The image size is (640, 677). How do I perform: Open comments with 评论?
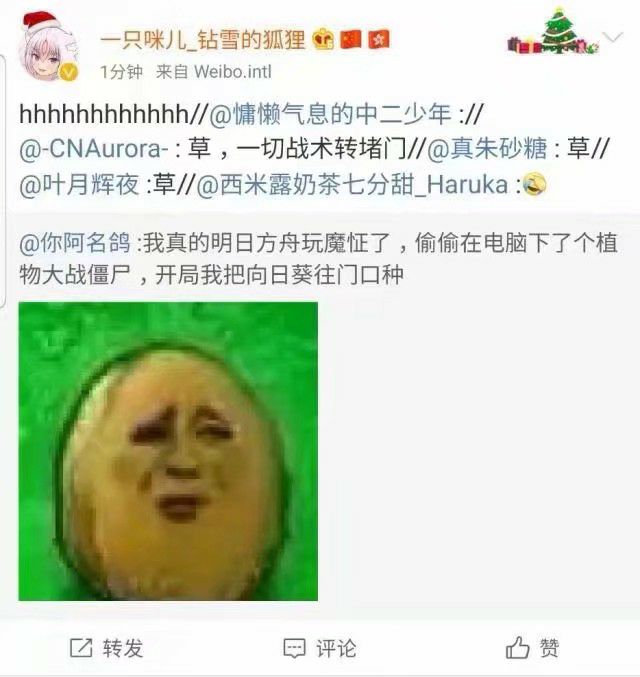(320, 648)
